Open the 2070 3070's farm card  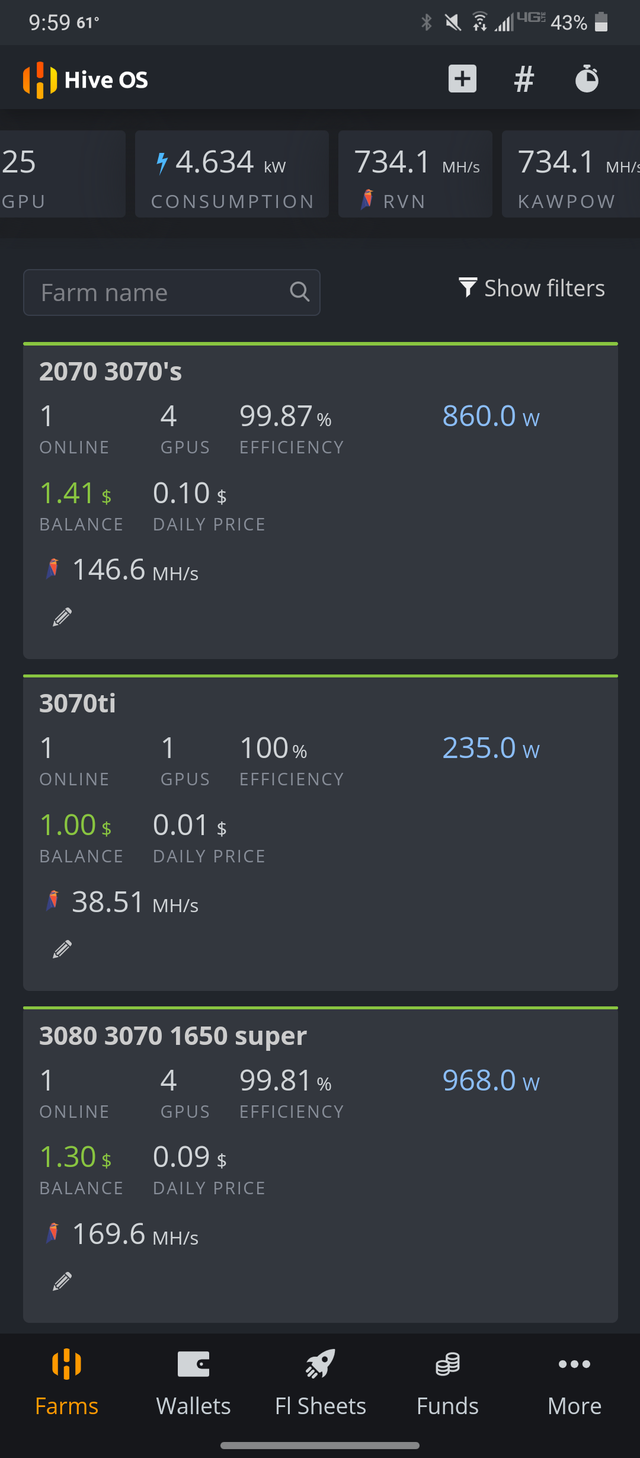[320, 500]
